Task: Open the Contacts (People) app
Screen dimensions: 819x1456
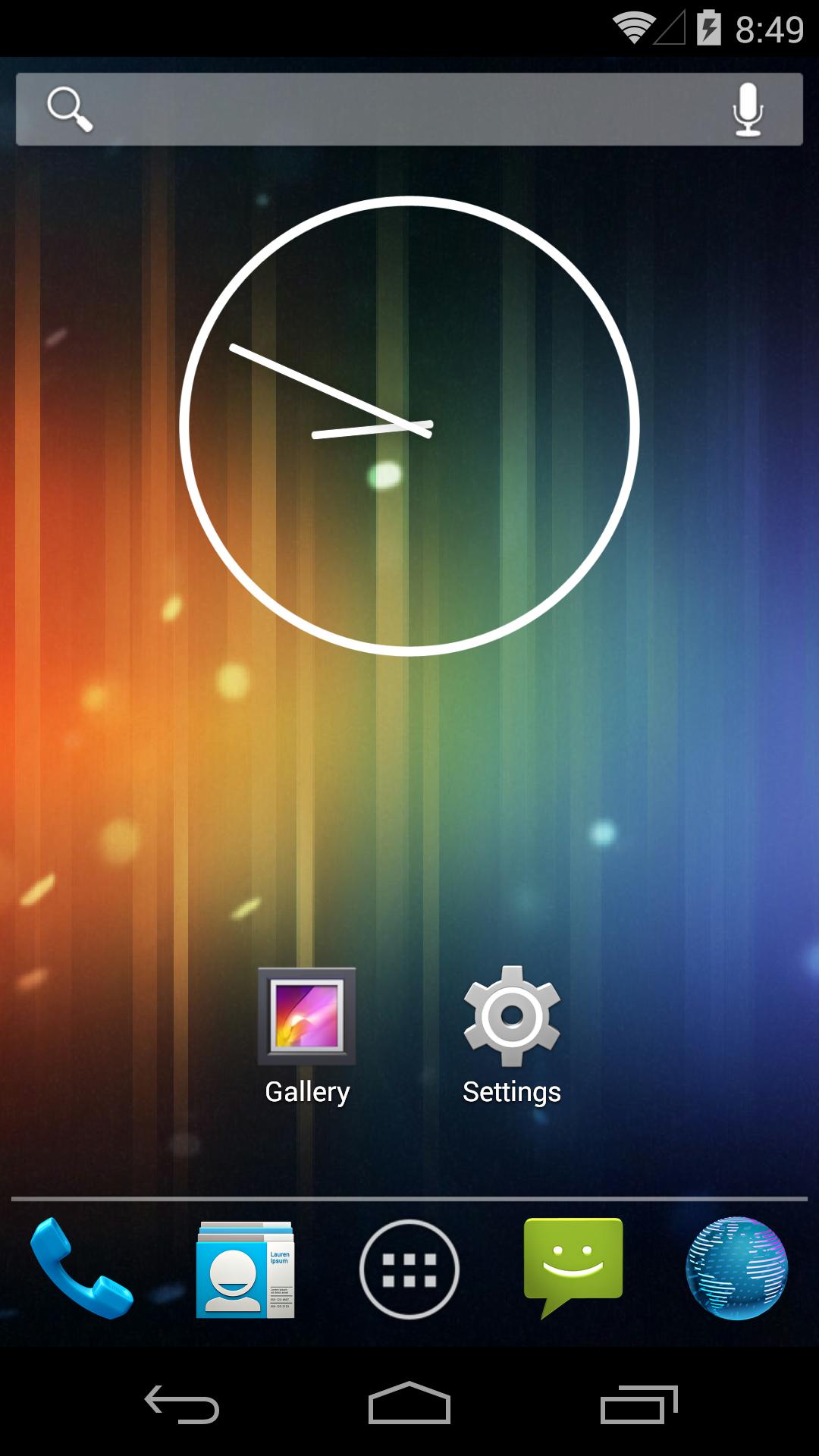Action: 245,1268
